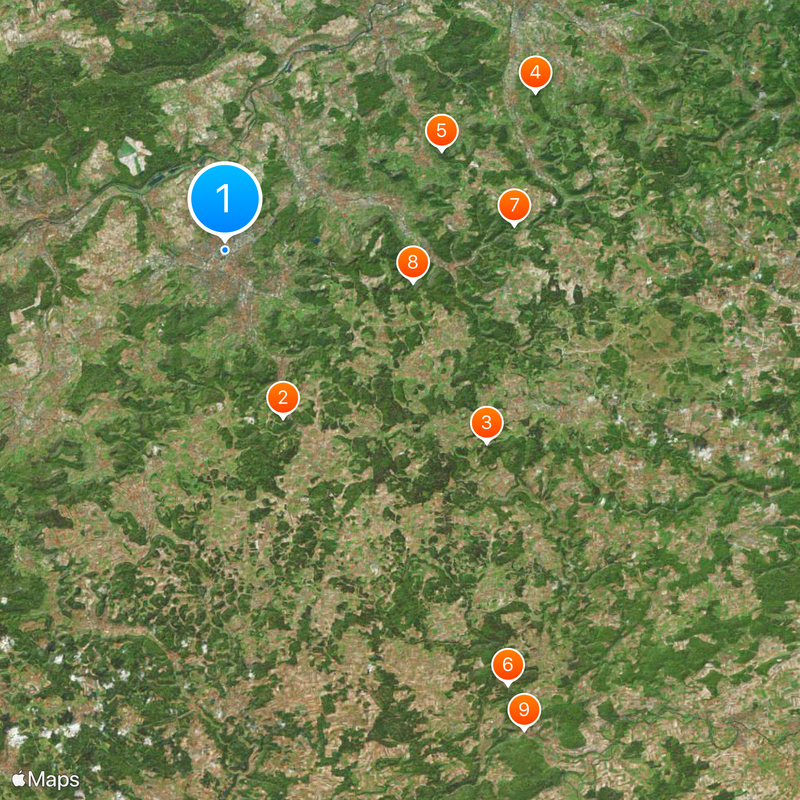Tap the orange pin numbered 5

tap(441, 130)
